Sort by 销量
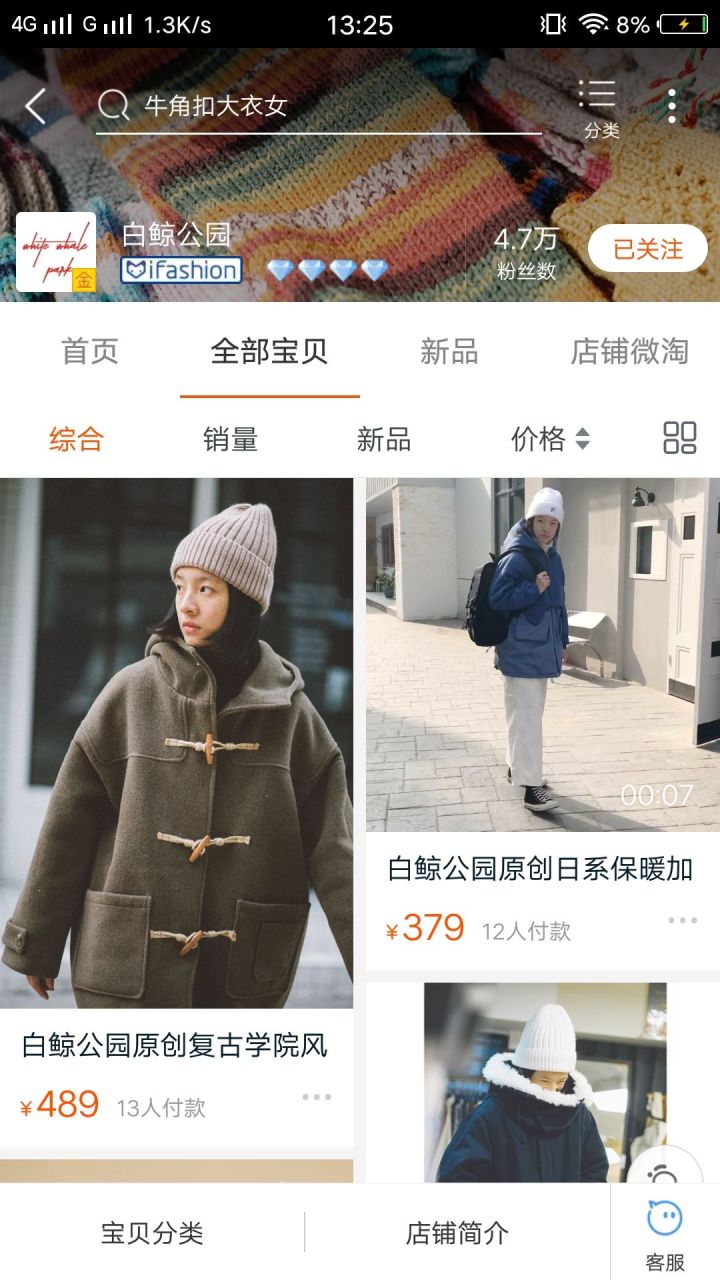This screenshot has height=1280, width=720. click(230, 439)
